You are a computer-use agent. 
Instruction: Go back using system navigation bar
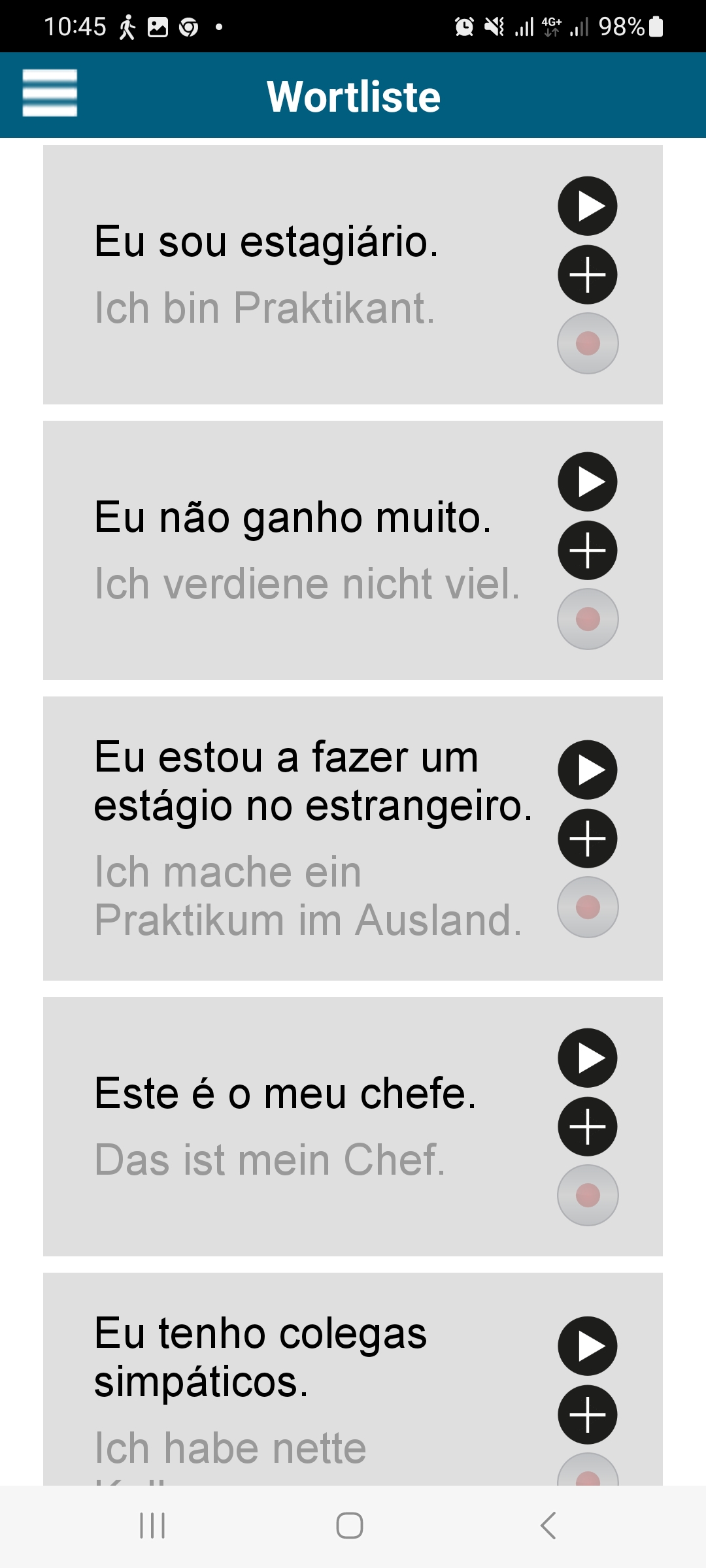point(548,1526)
